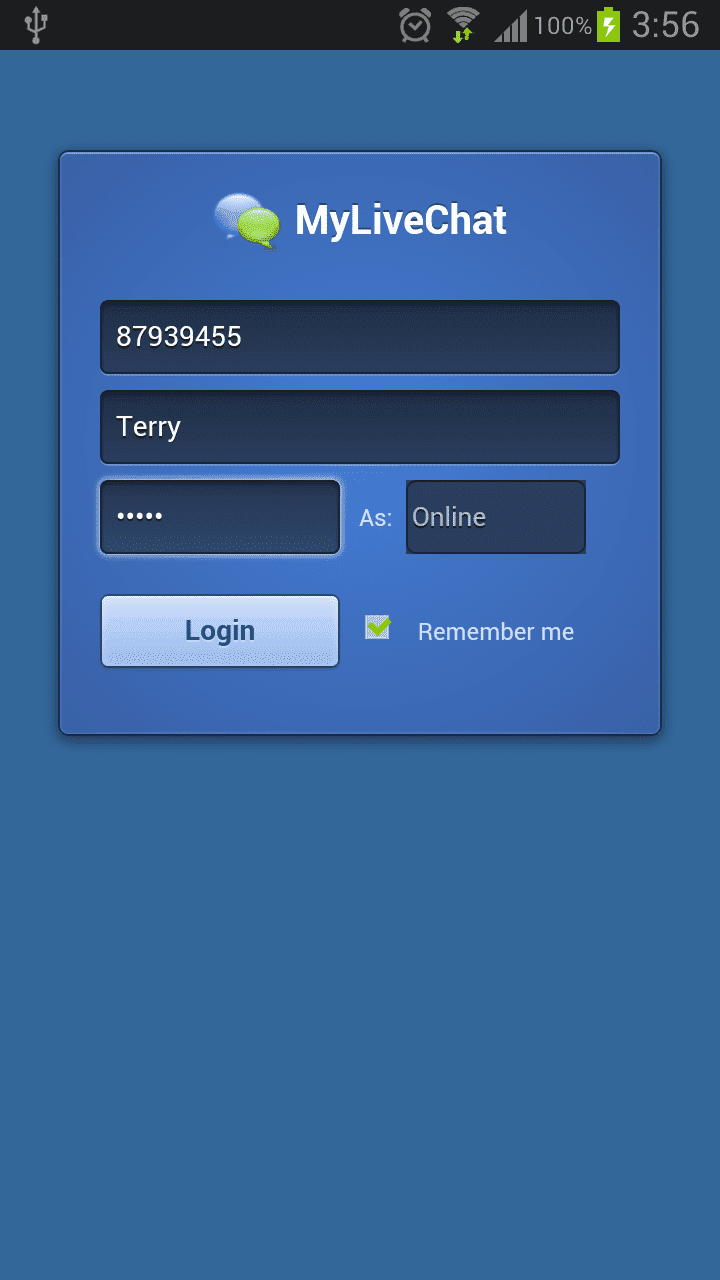Image resolution: width=720 pixels, height=1280 pixels.
Task: Uncheck the Remember me checkbox
Action: point(378,628)
